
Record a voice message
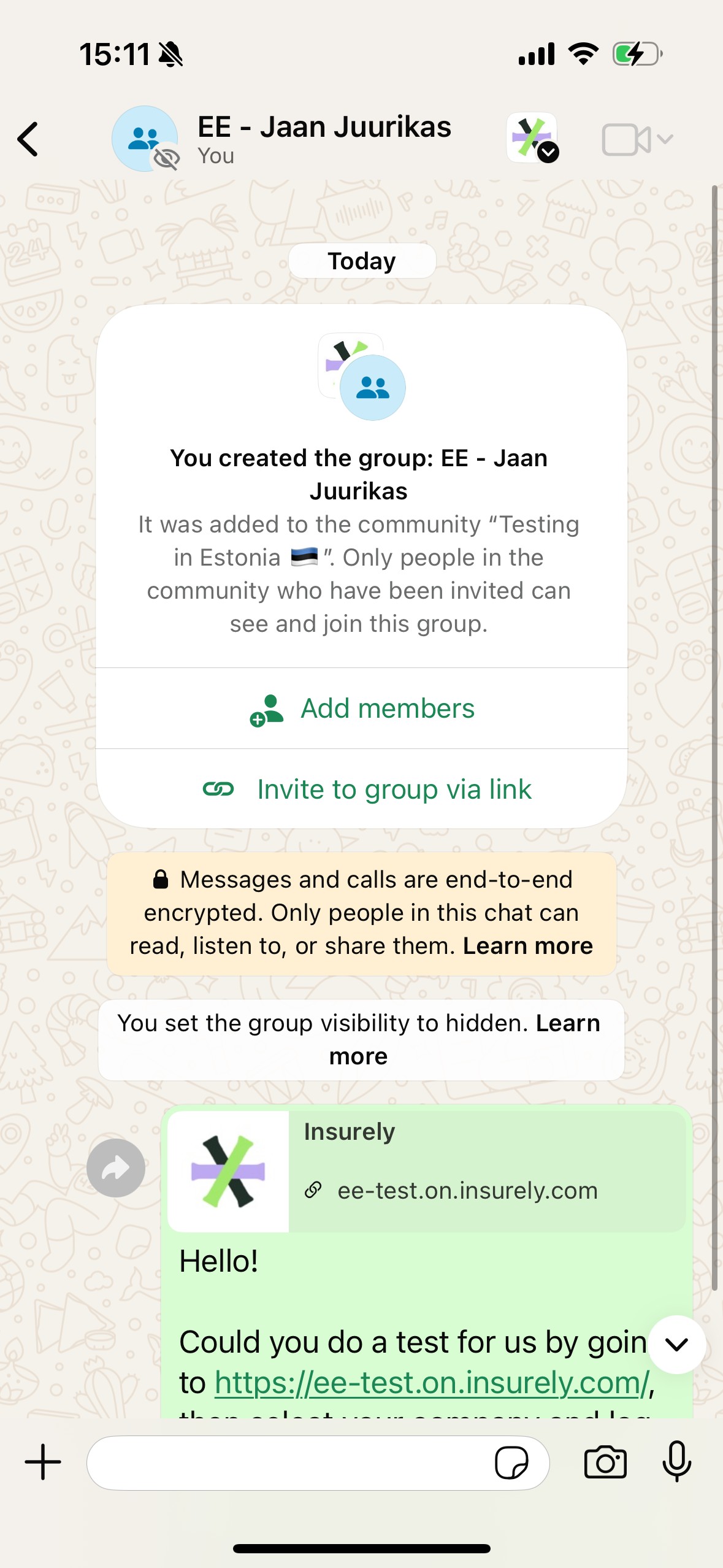677,1461
